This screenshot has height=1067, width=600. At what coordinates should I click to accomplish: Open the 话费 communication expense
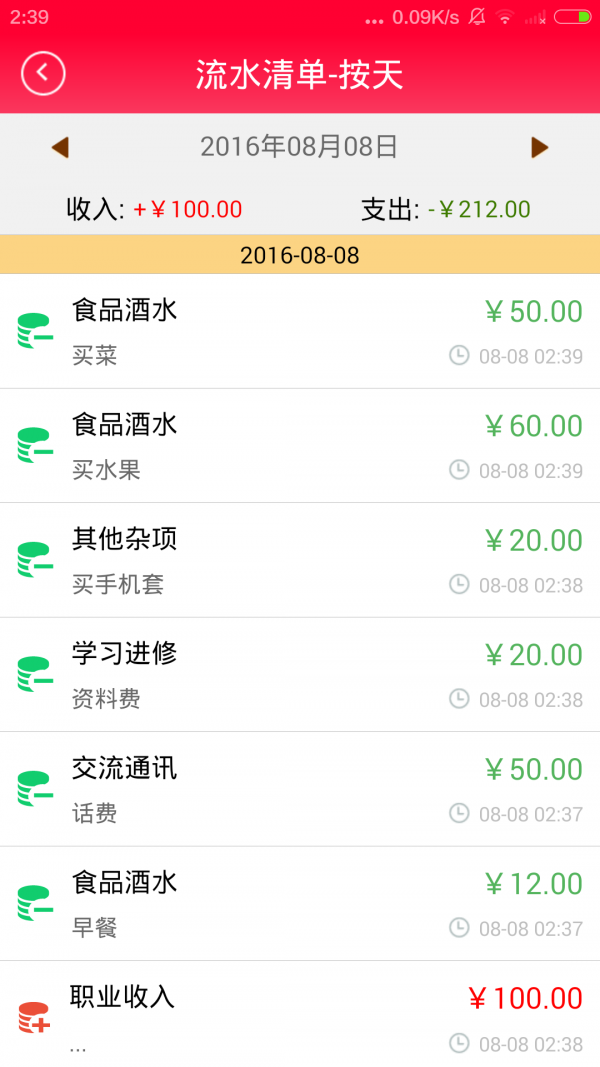point(300,789)
